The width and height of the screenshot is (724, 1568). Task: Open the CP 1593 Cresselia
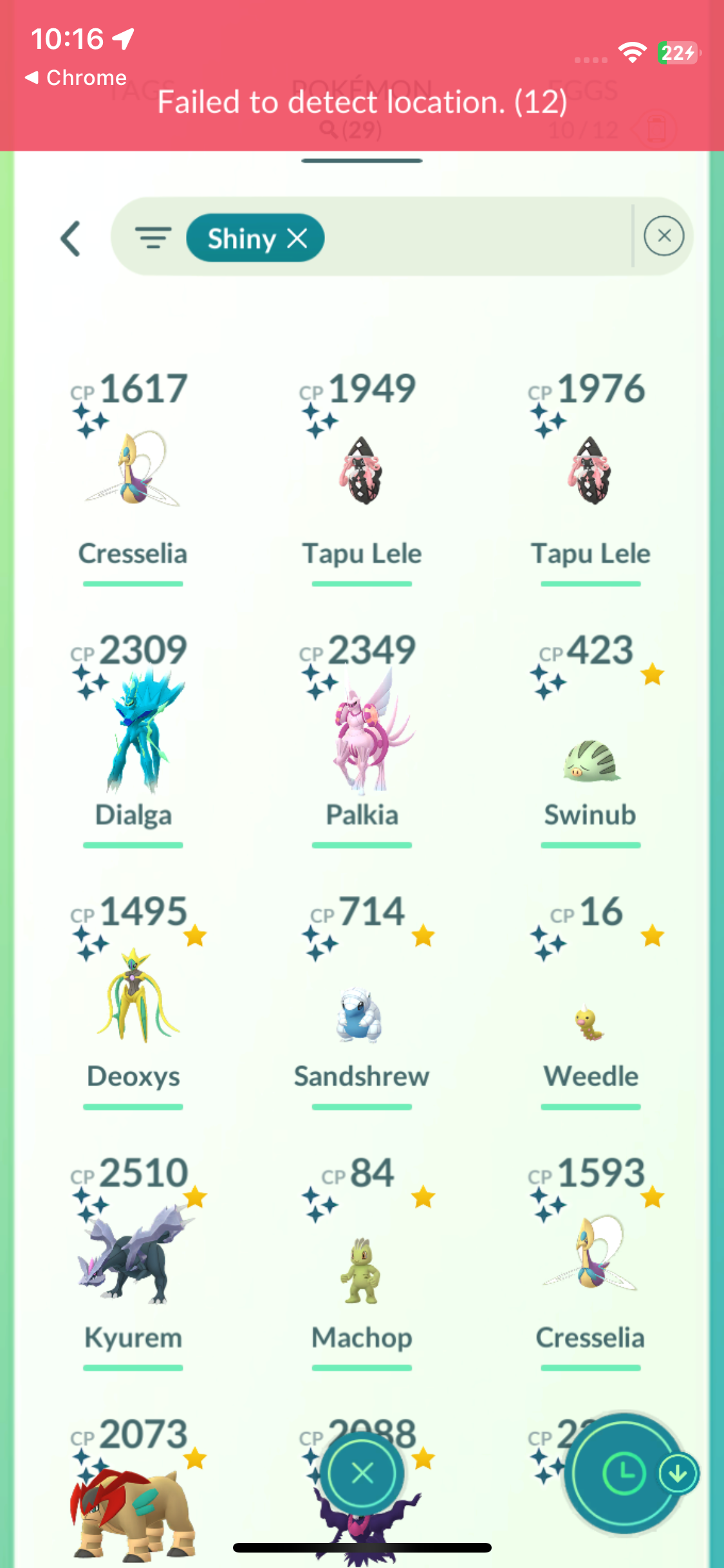click(590, 1255)
